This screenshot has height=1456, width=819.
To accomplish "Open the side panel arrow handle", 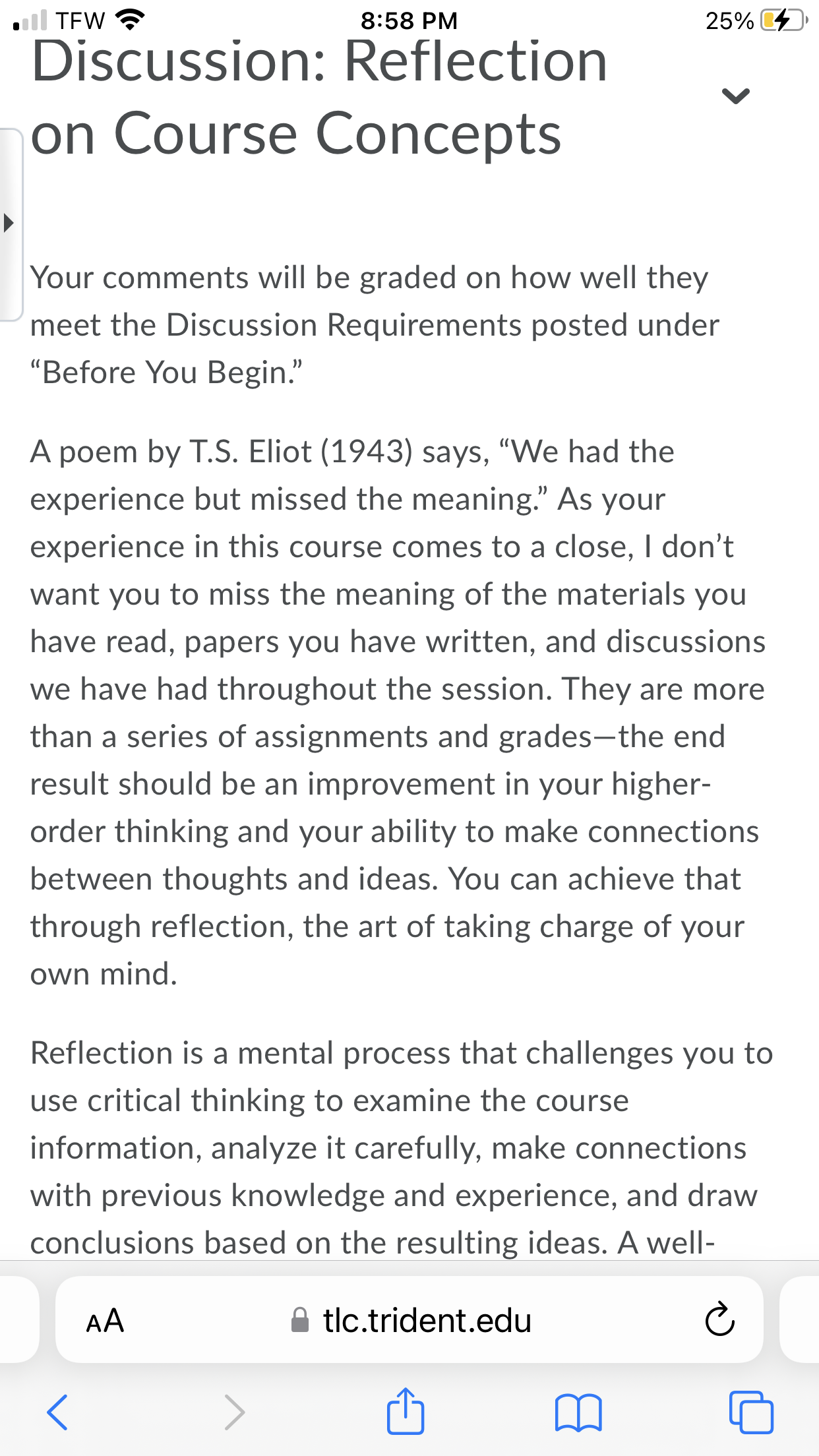I will click(x=9, y=223).
